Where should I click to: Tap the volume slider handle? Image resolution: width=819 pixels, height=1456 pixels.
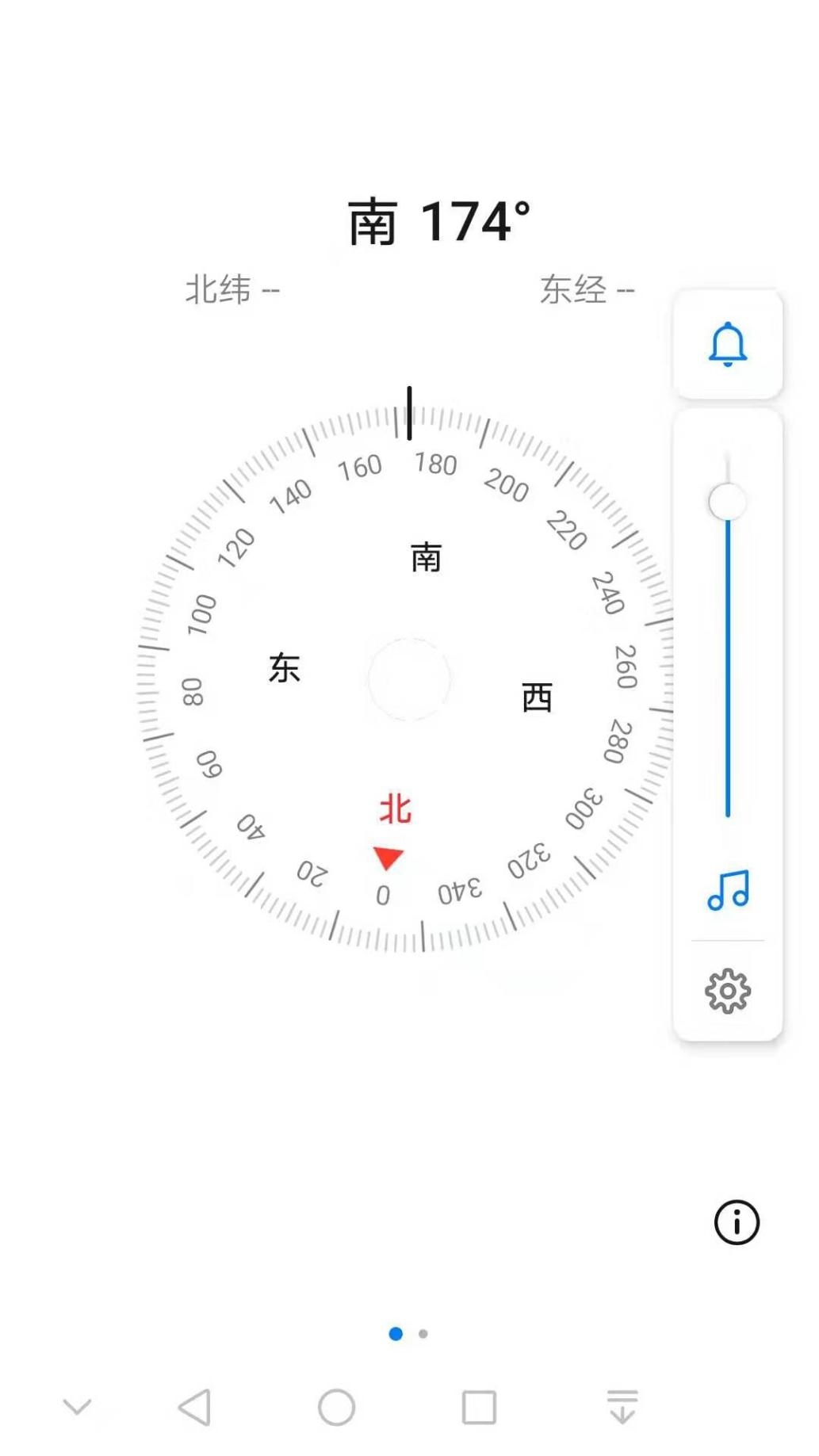click(x=727, y=502)
